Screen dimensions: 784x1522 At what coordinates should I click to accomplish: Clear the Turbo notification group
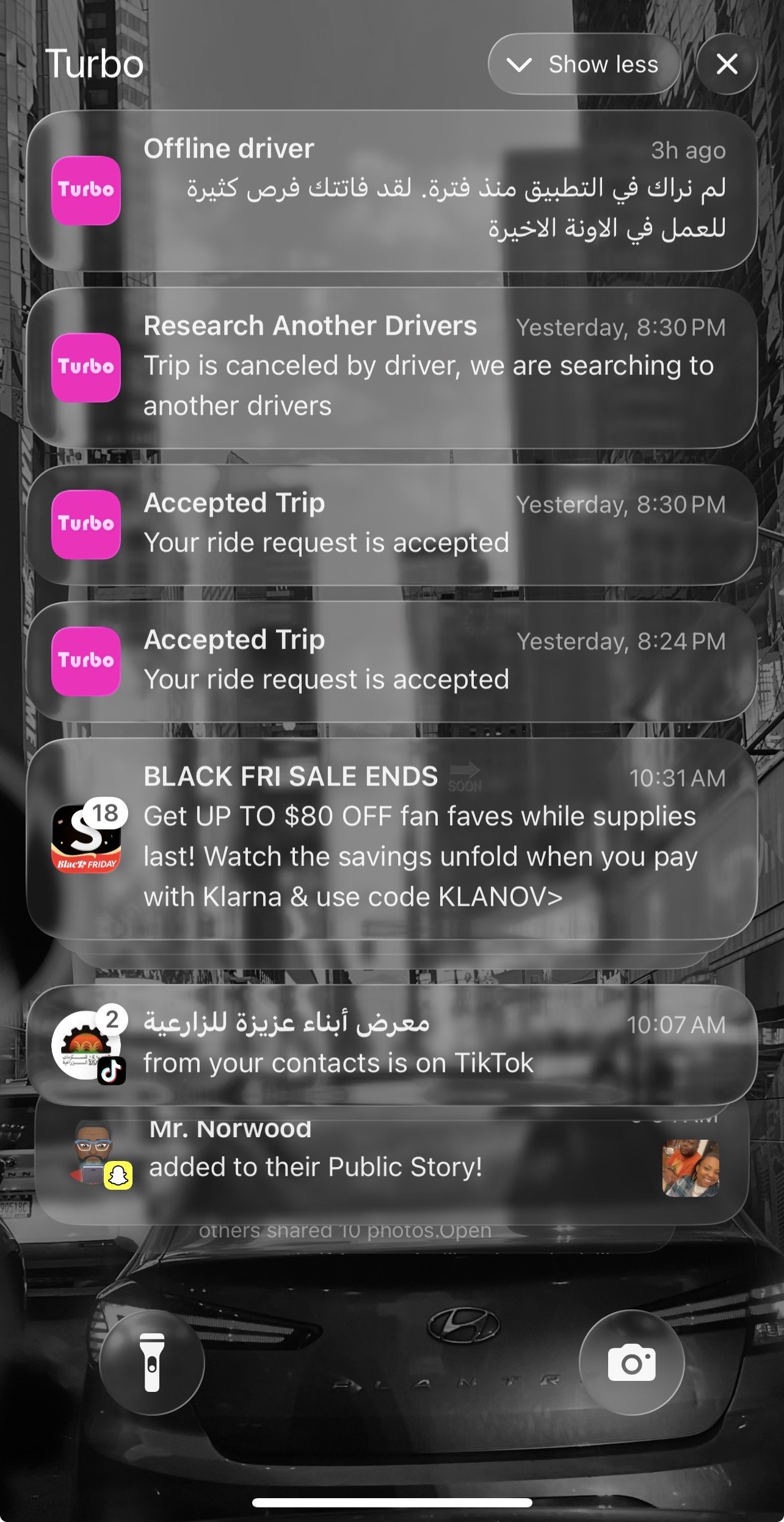pos(727,64)
